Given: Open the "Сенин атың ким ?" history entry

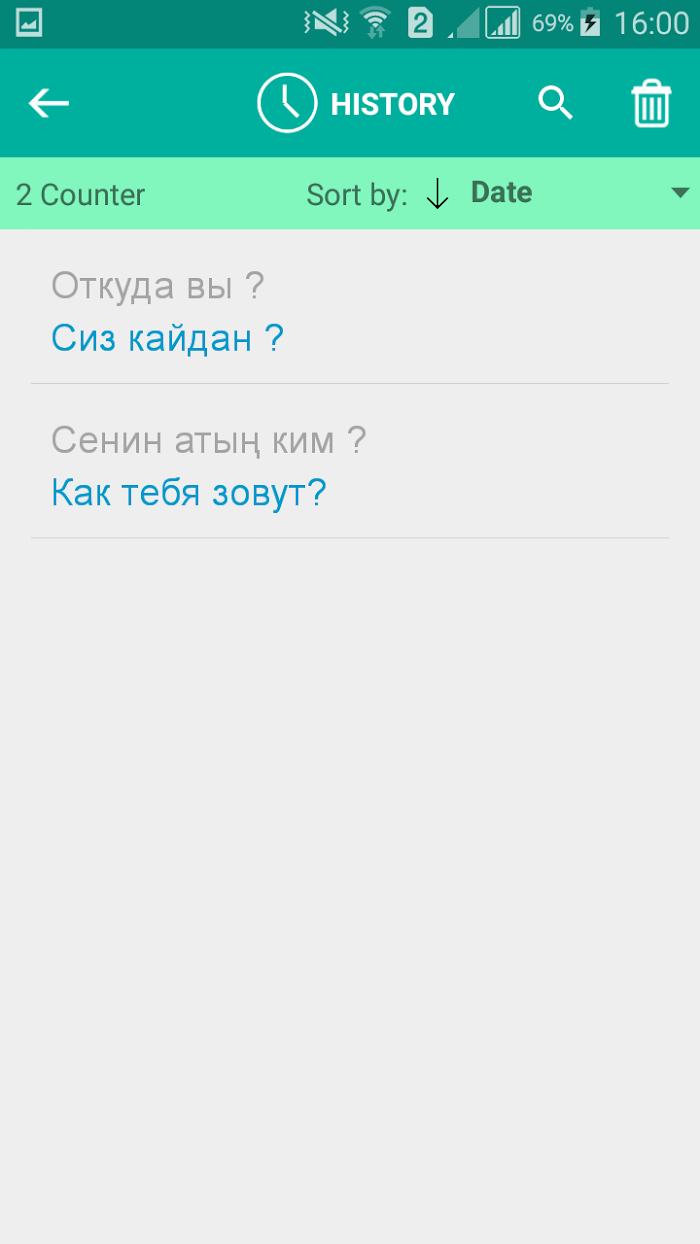Looking at the screenshot, I should tap(350, 464).
